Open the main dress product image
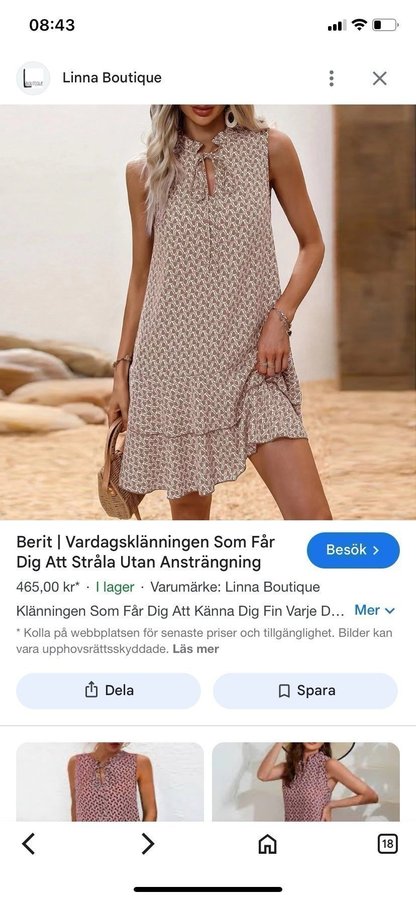This screenshot has height=900, width=416. pyautogui.click(x=208, y=312)
